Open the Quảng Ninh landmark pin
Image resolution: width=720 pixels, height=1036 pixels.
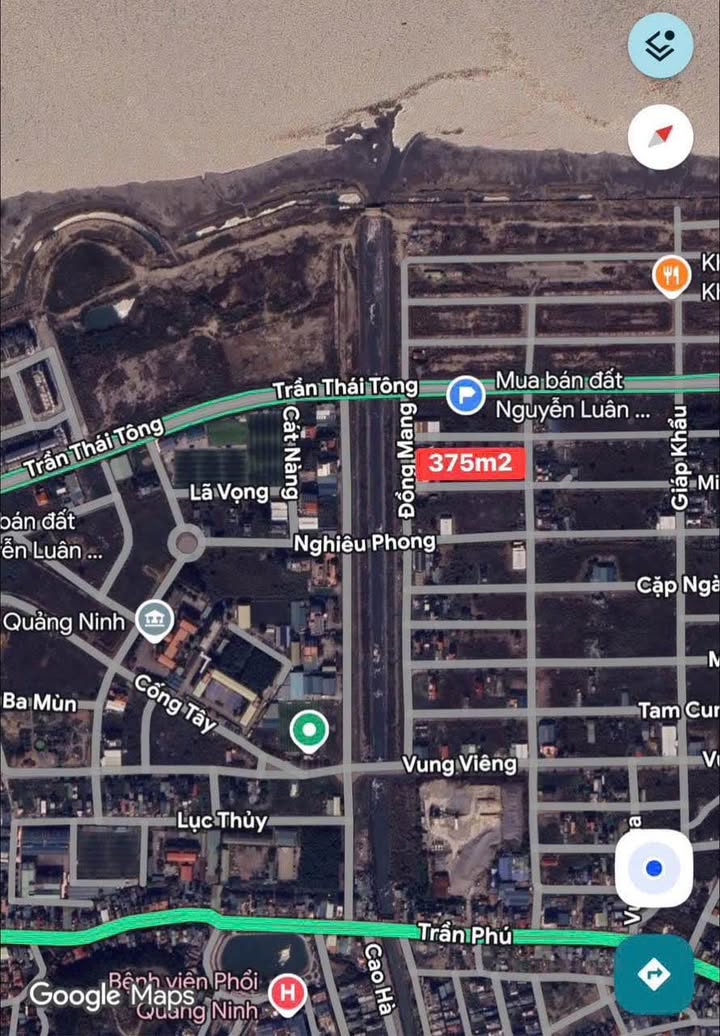pos(155,620)
